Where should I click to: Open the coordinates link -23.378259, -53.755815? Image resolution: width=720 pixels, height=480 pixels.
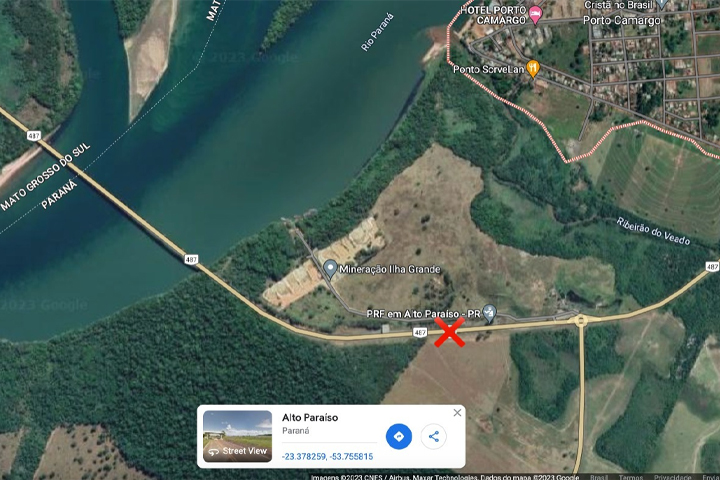point(327,456)
